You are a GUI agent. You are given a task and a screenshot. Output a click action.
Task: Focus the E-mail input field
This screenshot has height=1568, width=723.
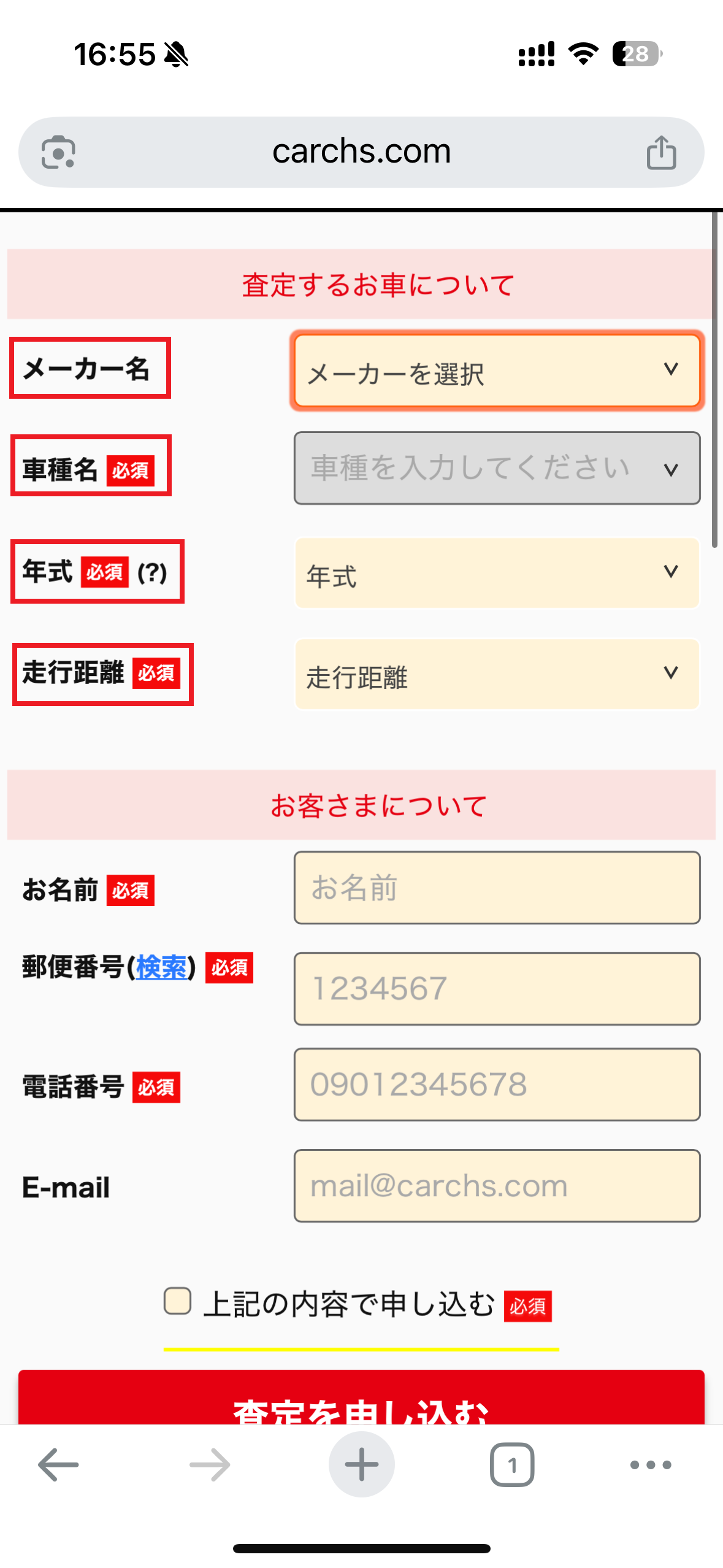[x=497, y=1186]
